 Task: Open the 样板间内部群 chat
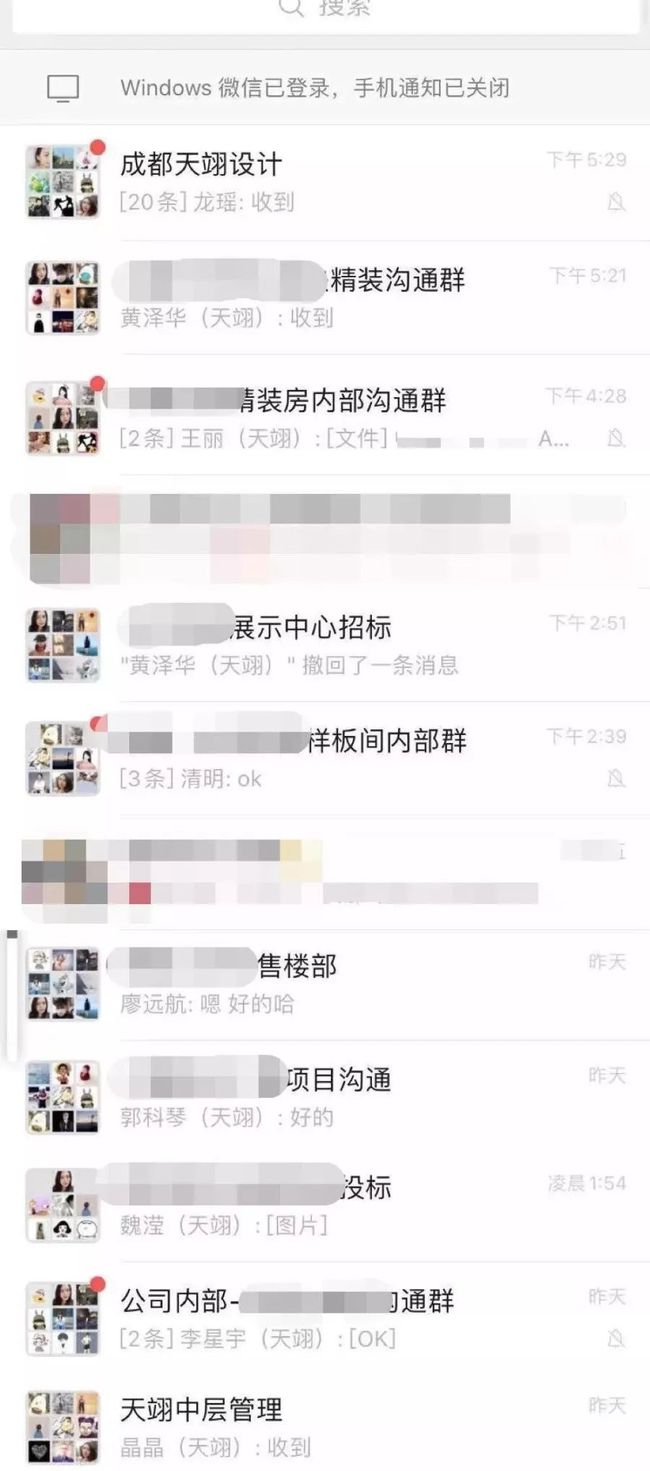pos(325,758)
